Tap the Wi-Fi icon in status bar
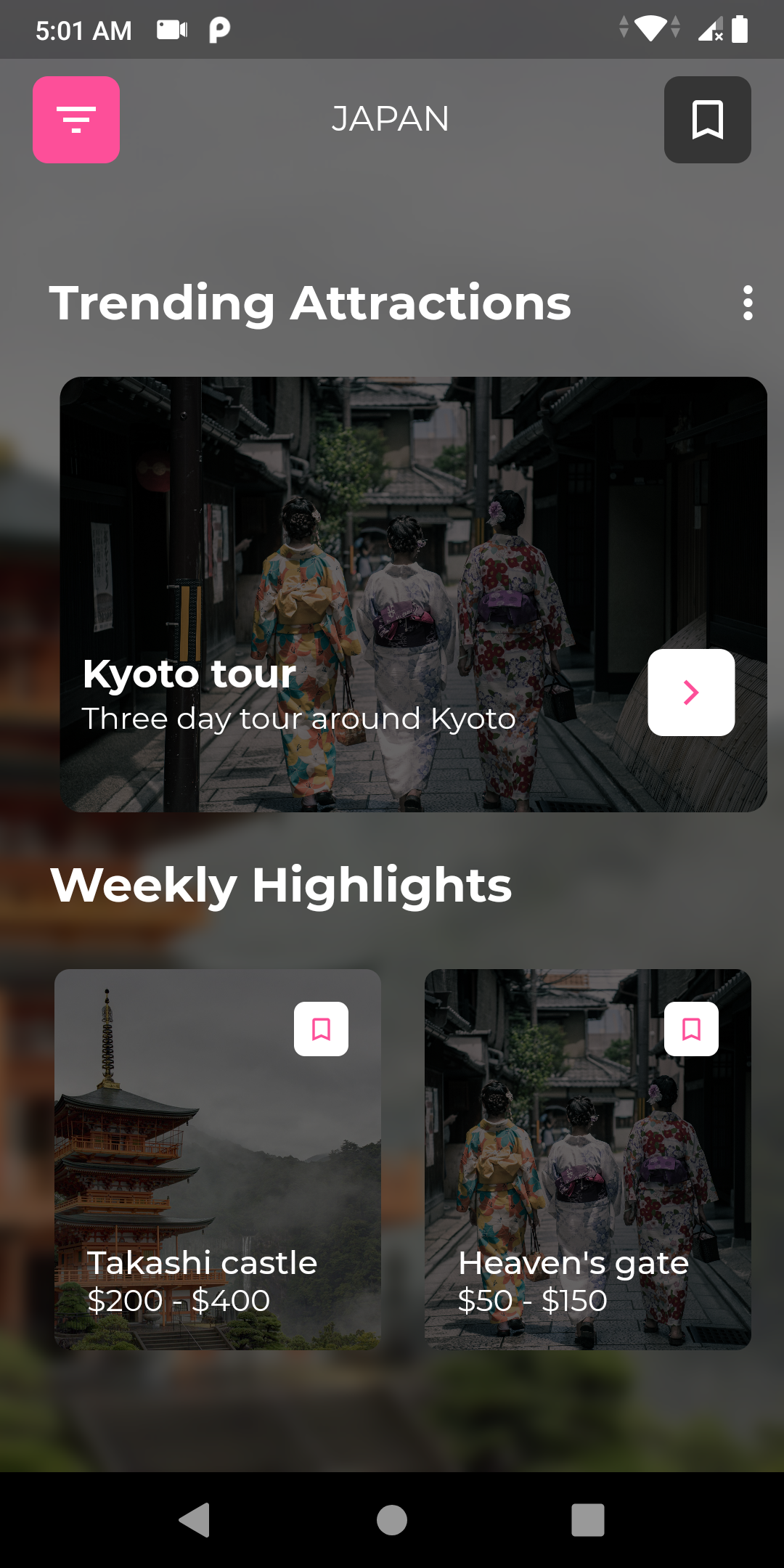784x1568 pixels. 650,29
